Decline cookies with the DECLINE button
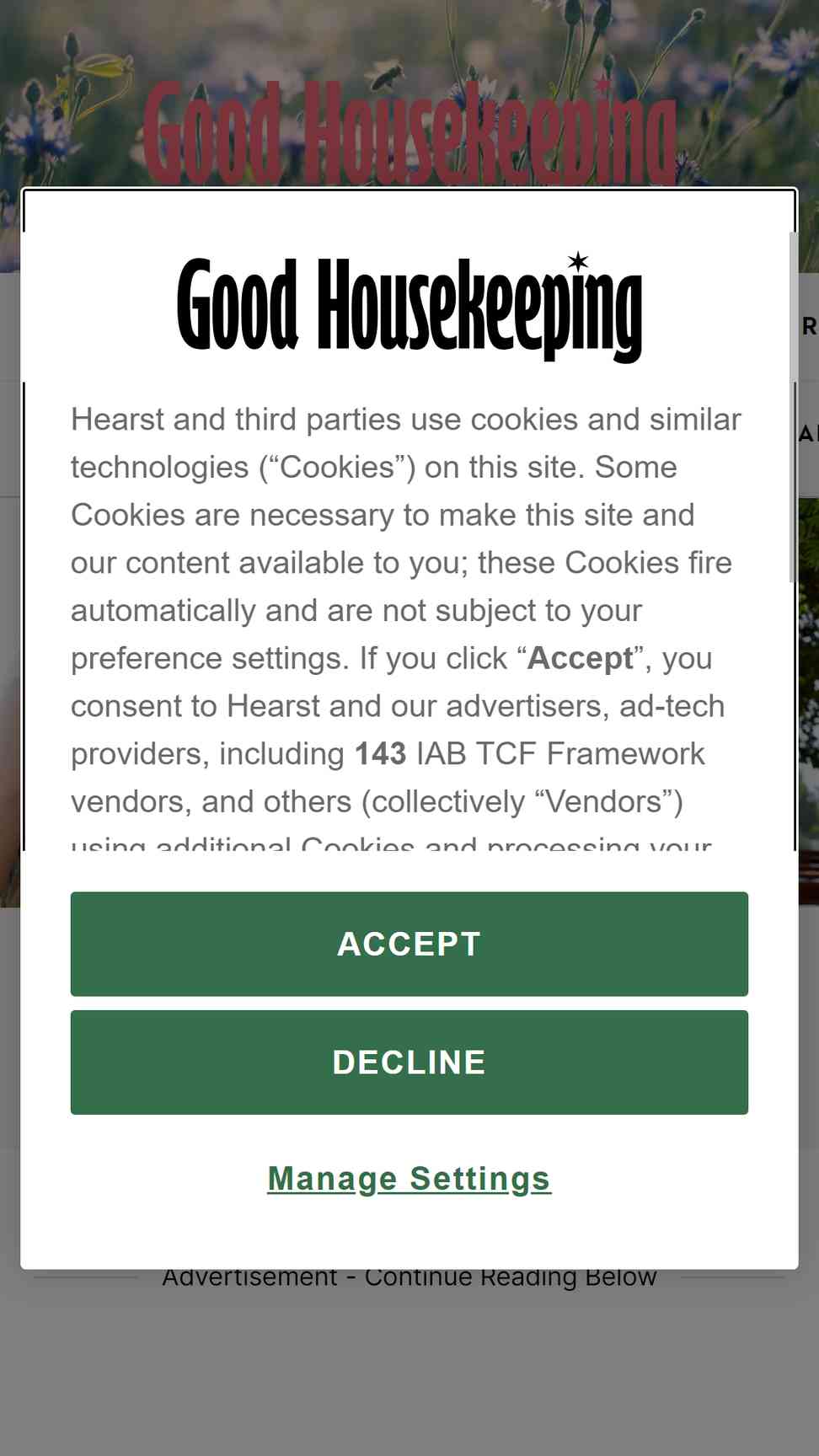 point(409,1062)
